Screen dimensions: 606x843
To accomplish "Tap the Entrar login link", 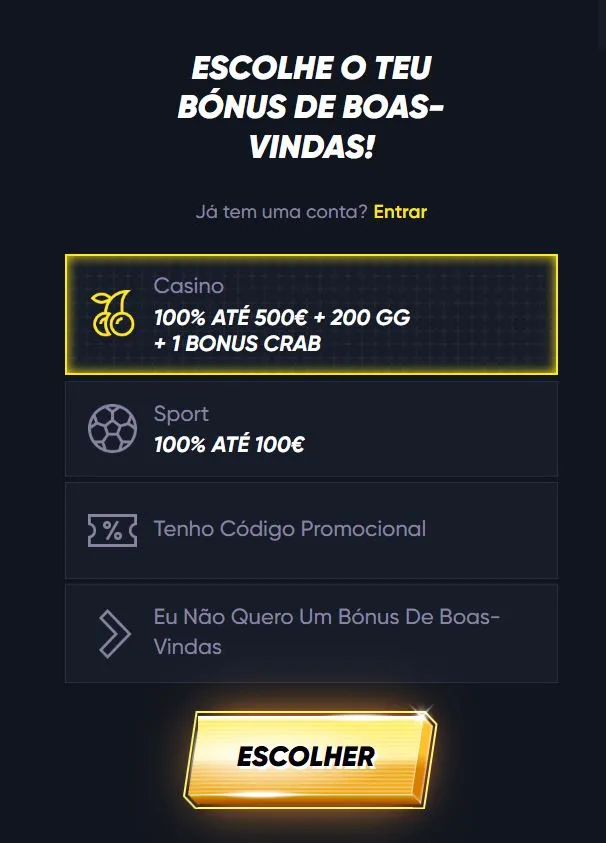I will pos(400,212).
